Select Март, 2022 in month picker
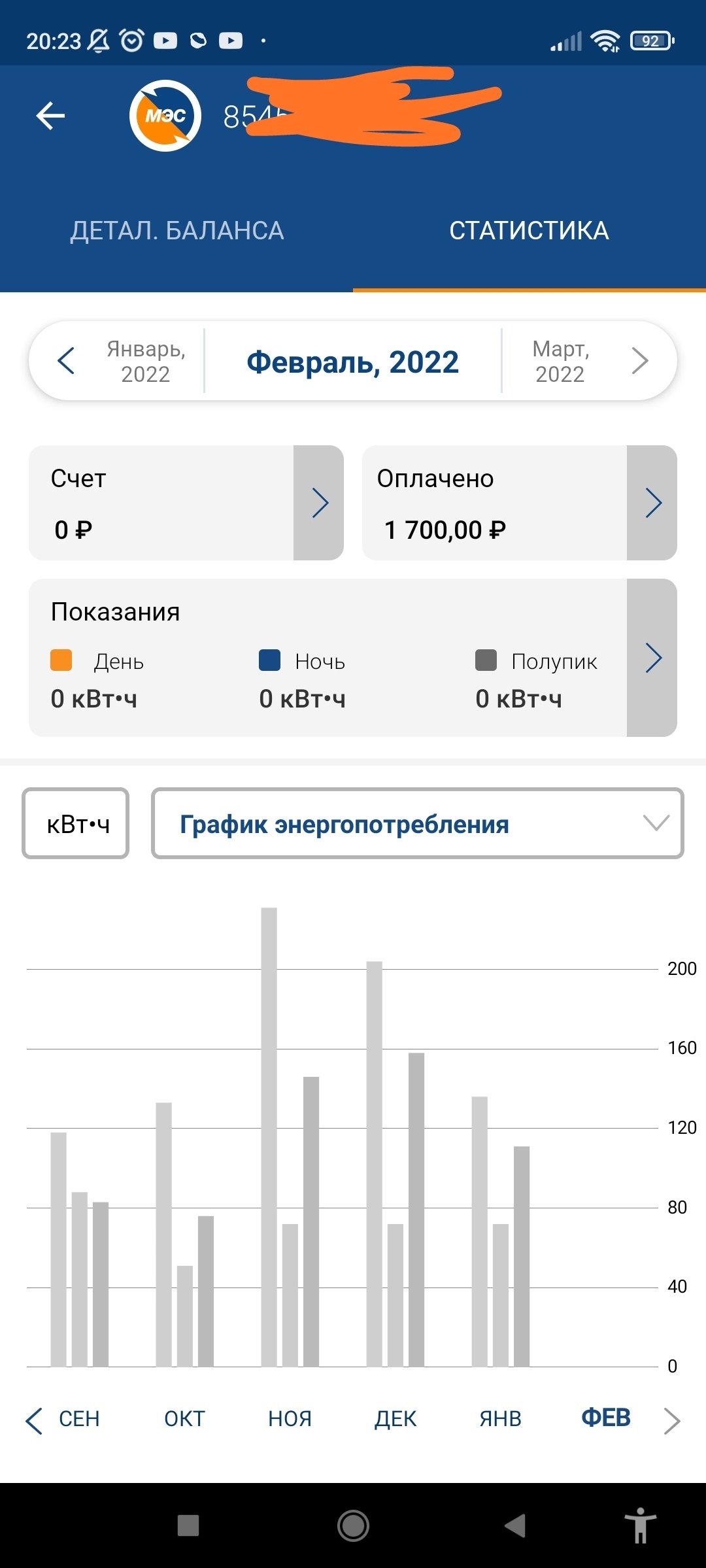706x1568 pixels. tap(560, 361)
